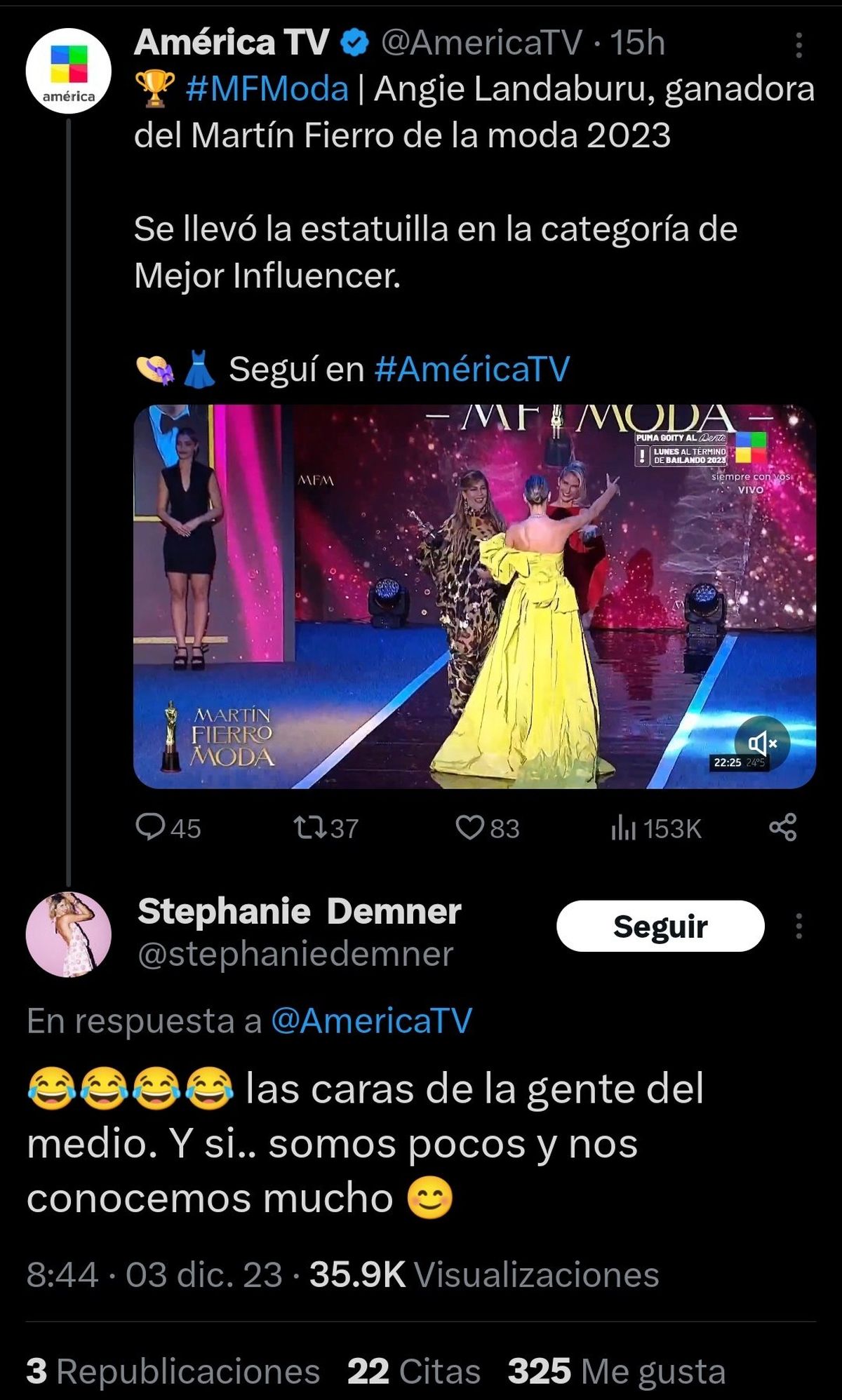Open the @AmericaTV mention link
842x1400 pixels.
[x=371, y=1021]
